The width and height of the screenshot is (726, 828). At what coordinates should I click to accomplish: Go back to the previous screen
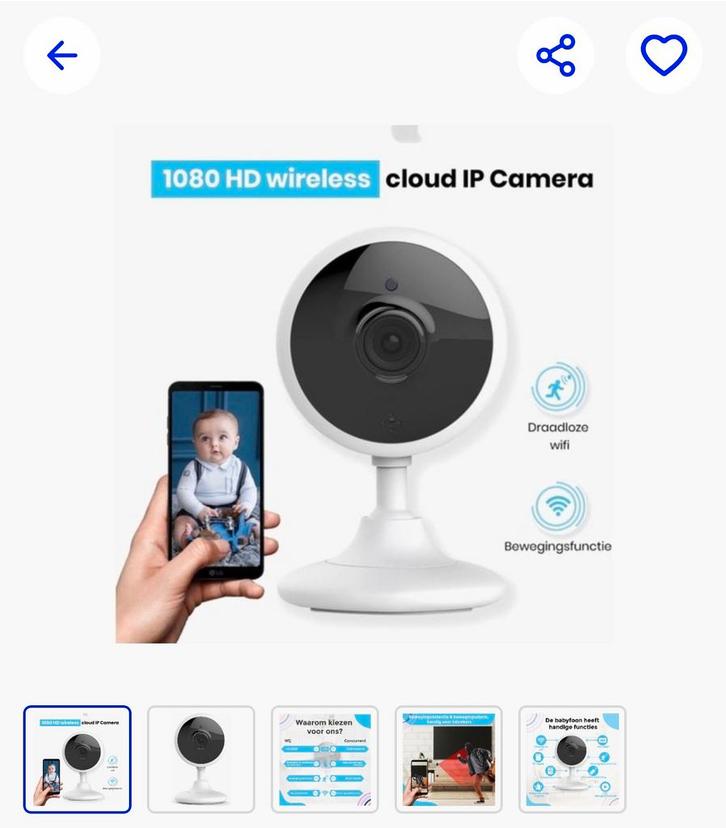click(x=62, y=56)
